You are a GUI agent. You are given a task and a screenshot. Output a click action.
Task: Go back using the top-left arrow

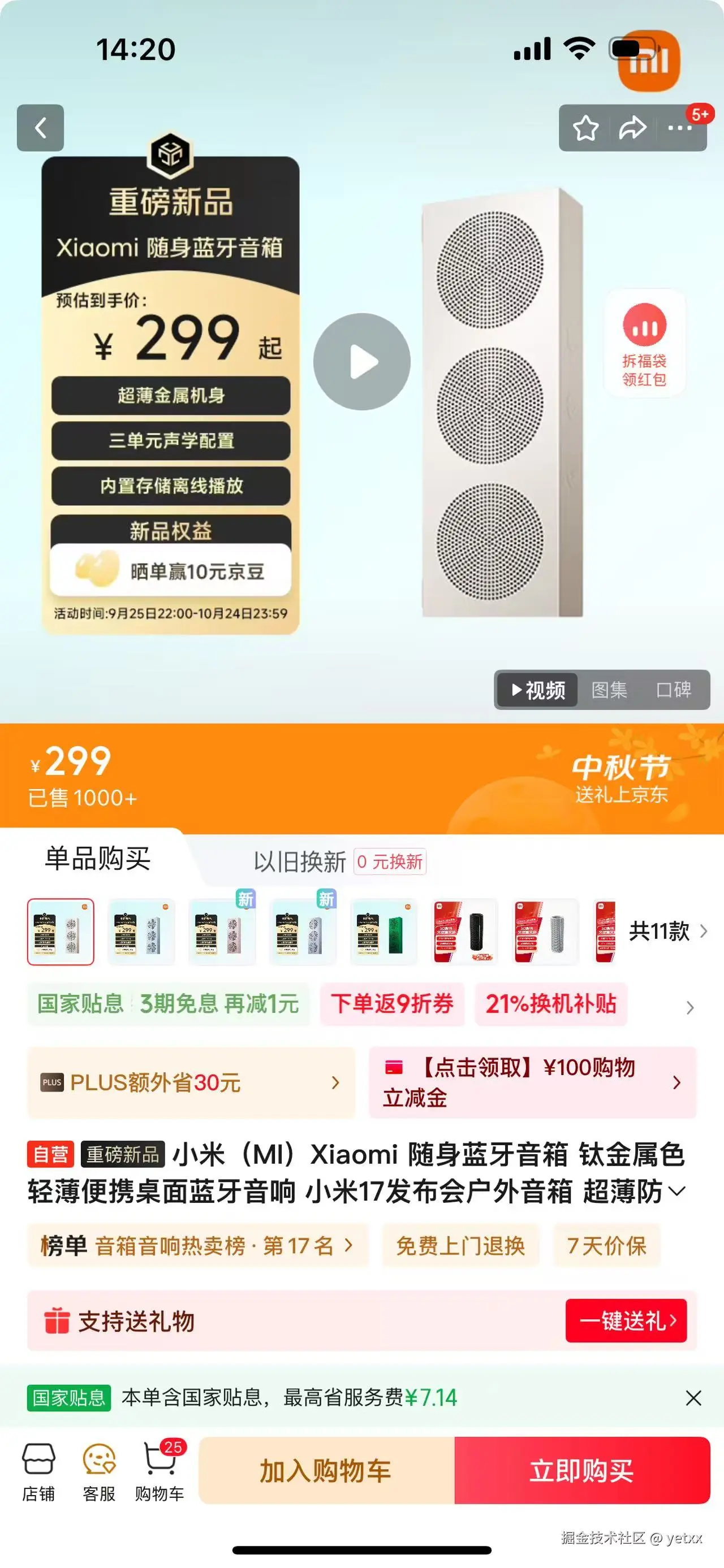click(x=40, y=128)
